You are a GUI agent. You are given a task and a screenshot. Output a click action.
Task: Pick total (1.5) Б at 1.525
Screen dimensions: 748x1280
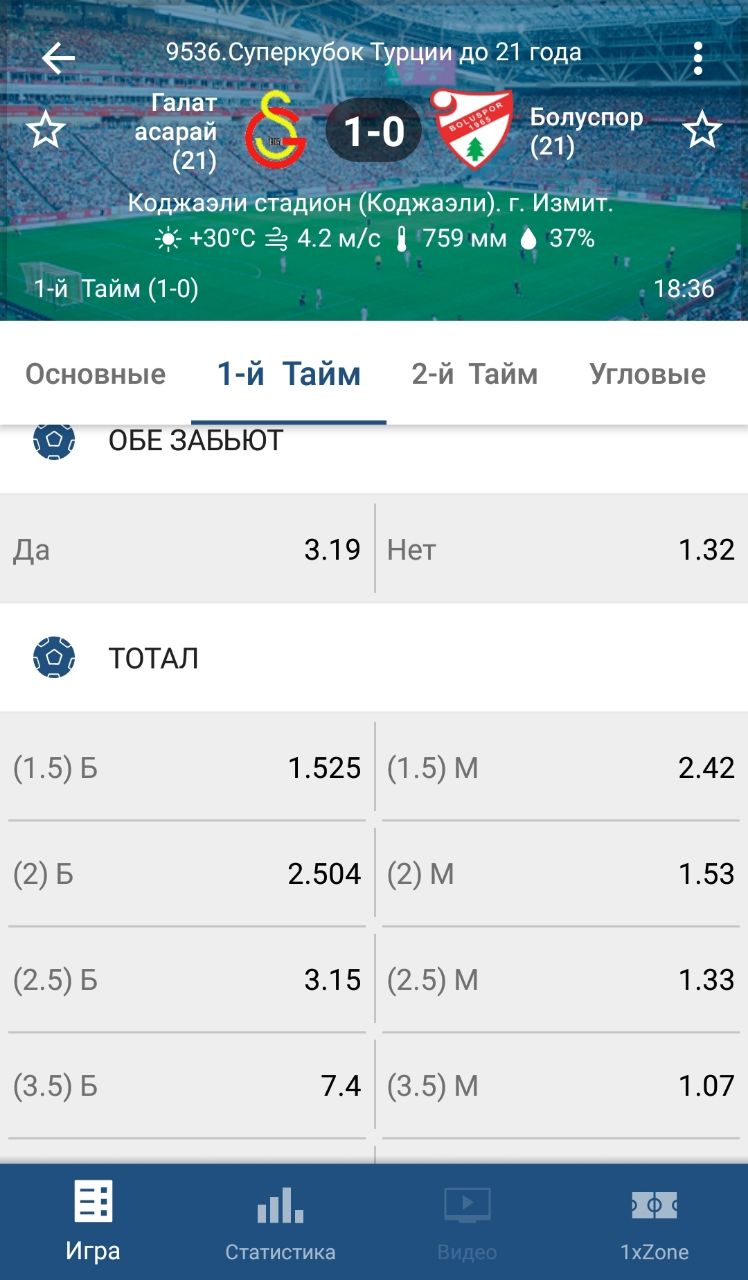(x=187, y=768)
